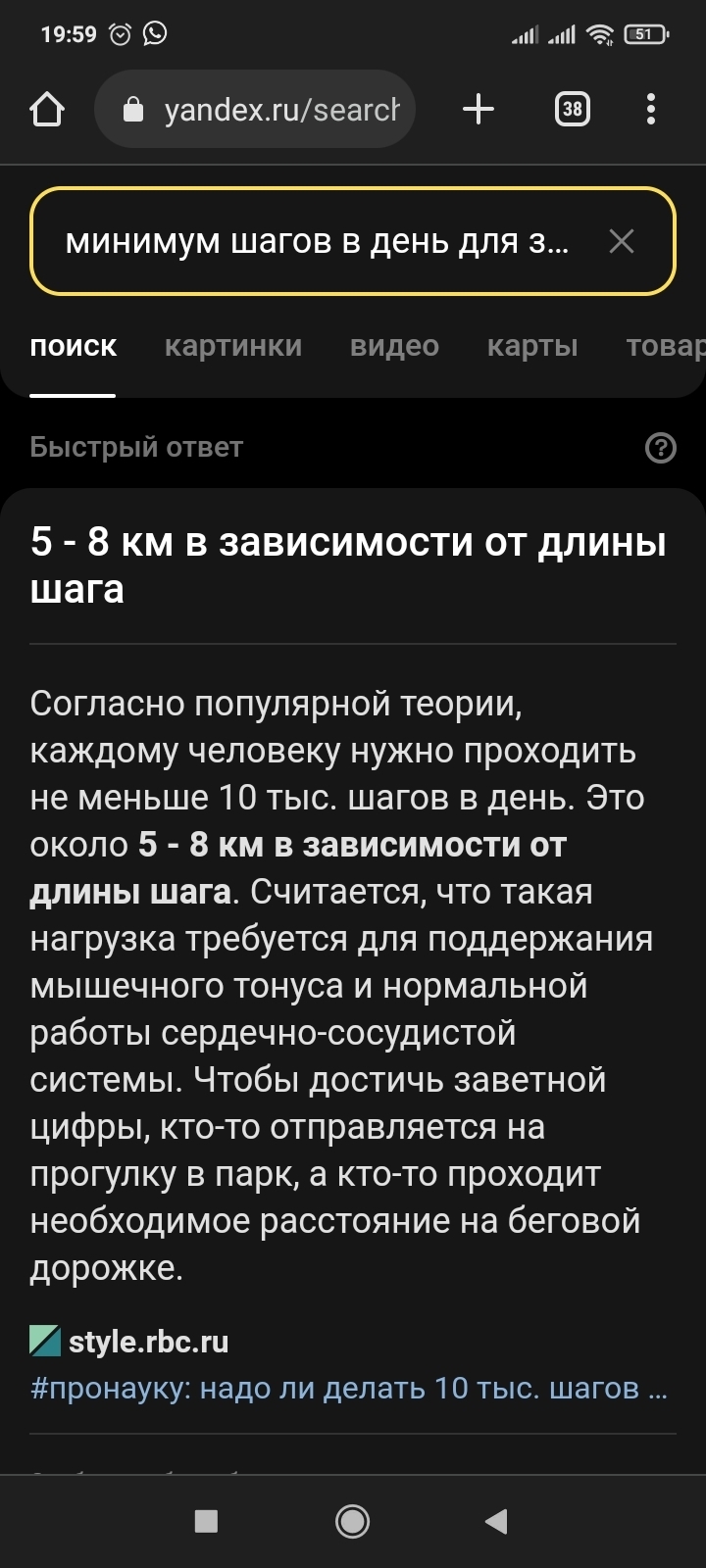706x1568 pixels.
Task: Go back with the system back button
Action: click(x=496, y=1521)
